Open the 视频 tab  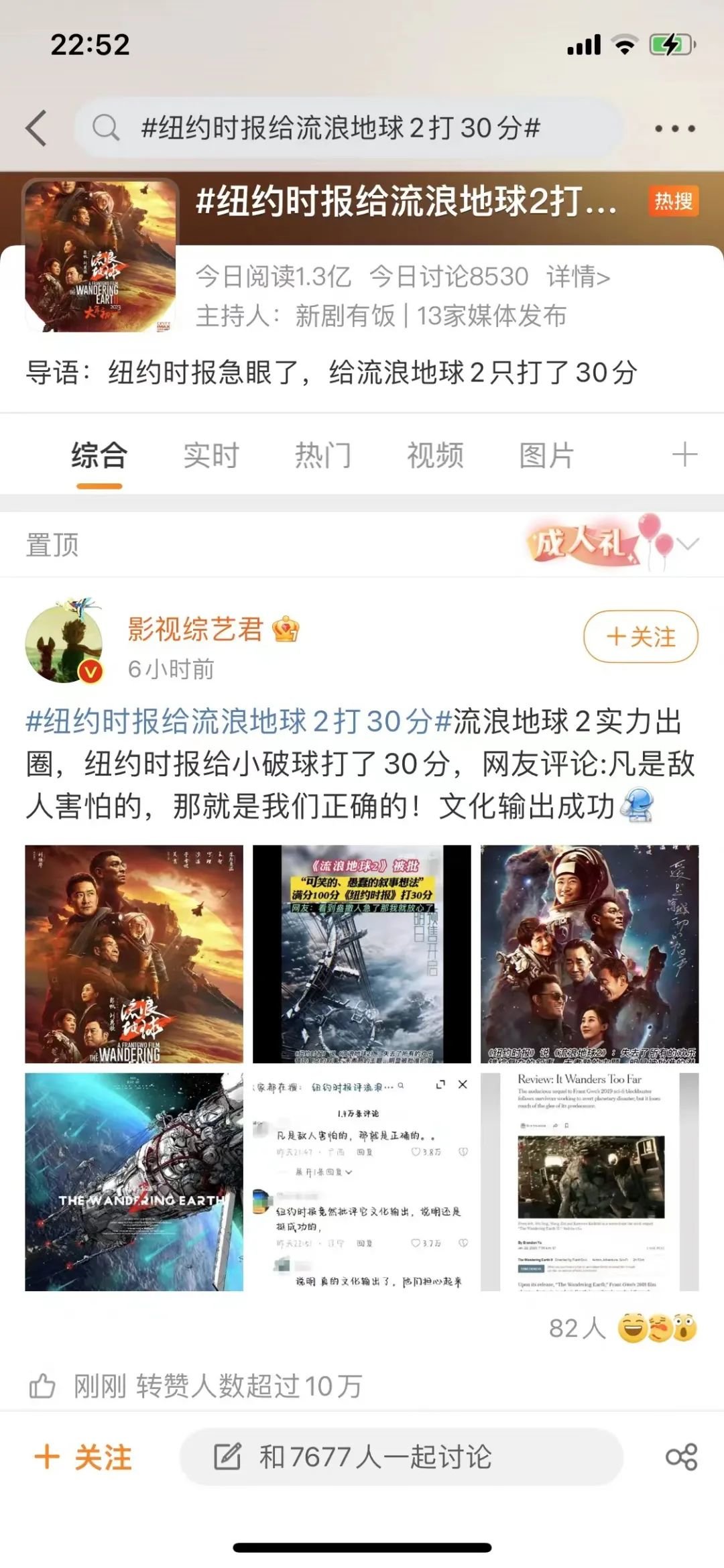pyautogui.click(x=435, y=456)
